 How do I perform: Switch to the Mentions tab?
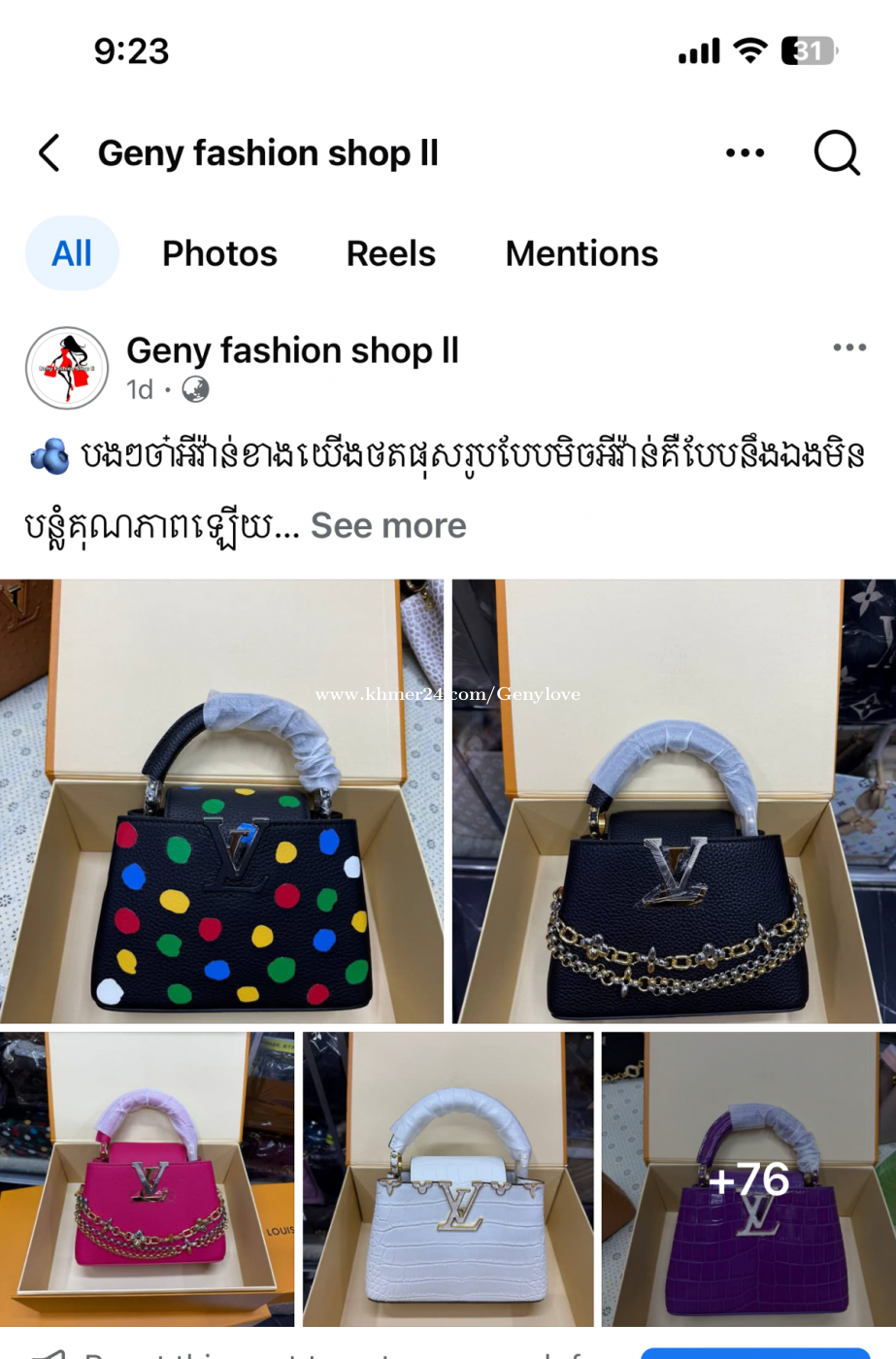click(x=581, y=253)
